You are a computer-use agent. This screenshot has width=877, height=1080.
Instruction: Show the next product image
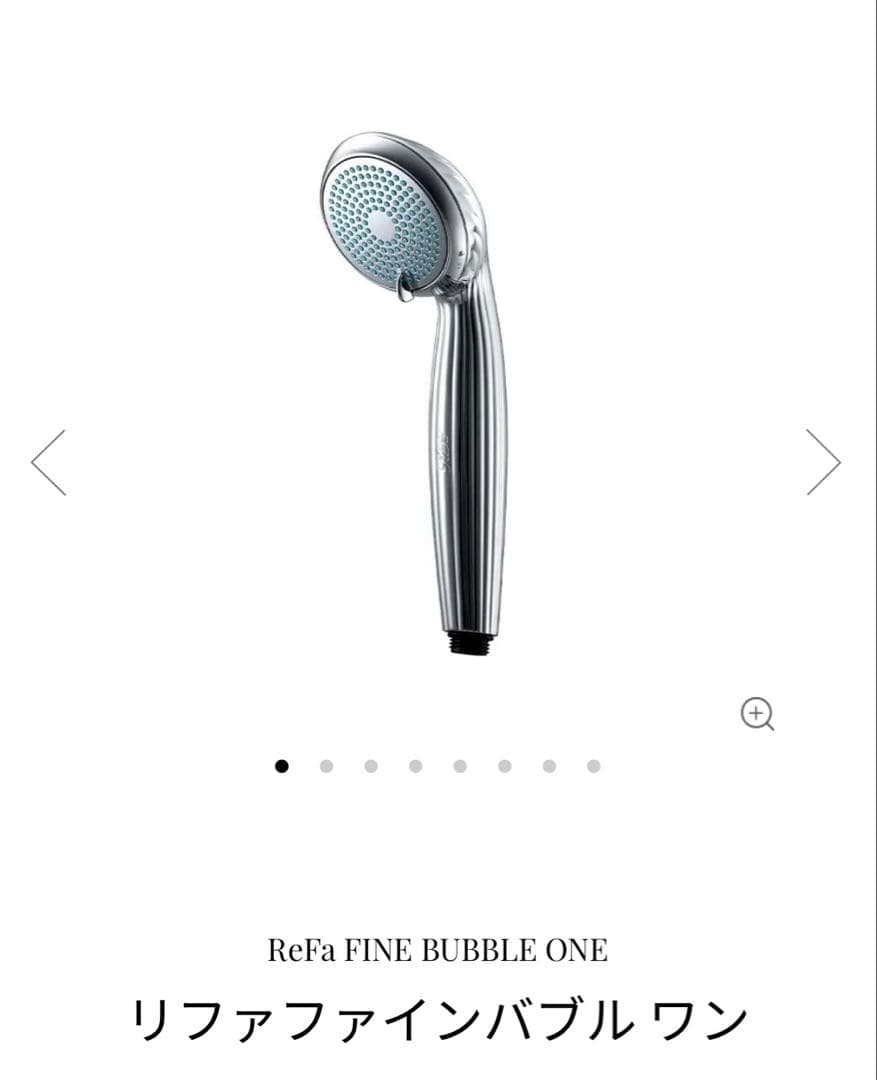(x=823, y=462)
